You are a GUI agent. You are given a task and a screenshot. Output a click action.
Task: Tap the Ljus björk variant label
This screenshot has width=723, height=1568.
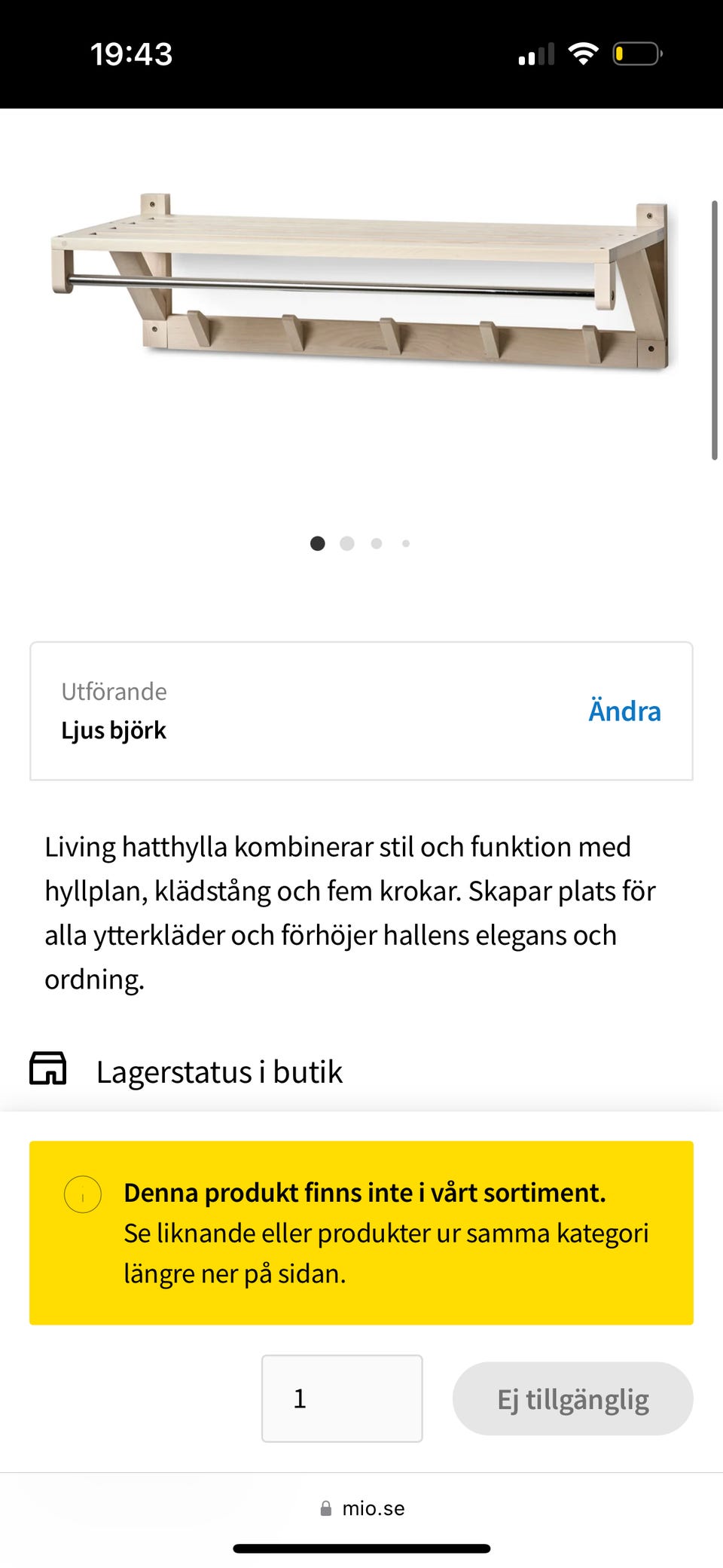tap(114, 729)
